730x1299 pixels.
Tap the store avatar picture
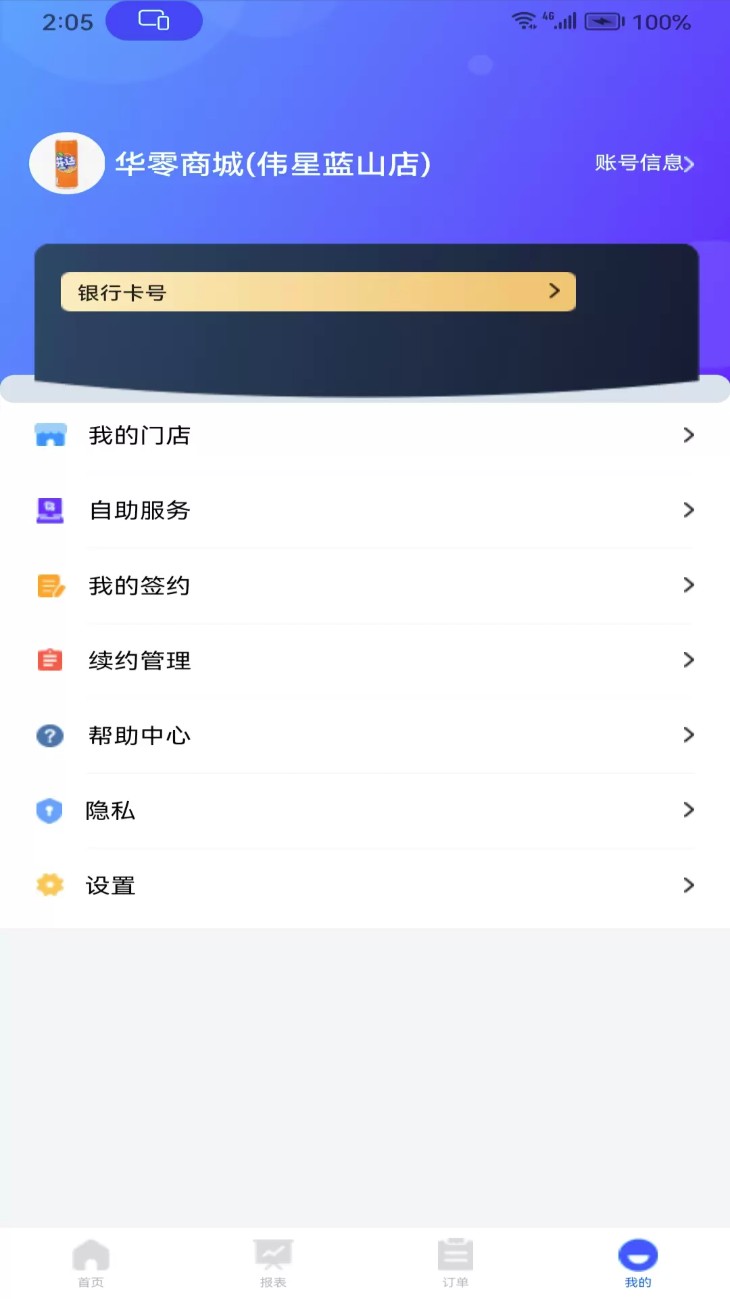click(66, 162)
